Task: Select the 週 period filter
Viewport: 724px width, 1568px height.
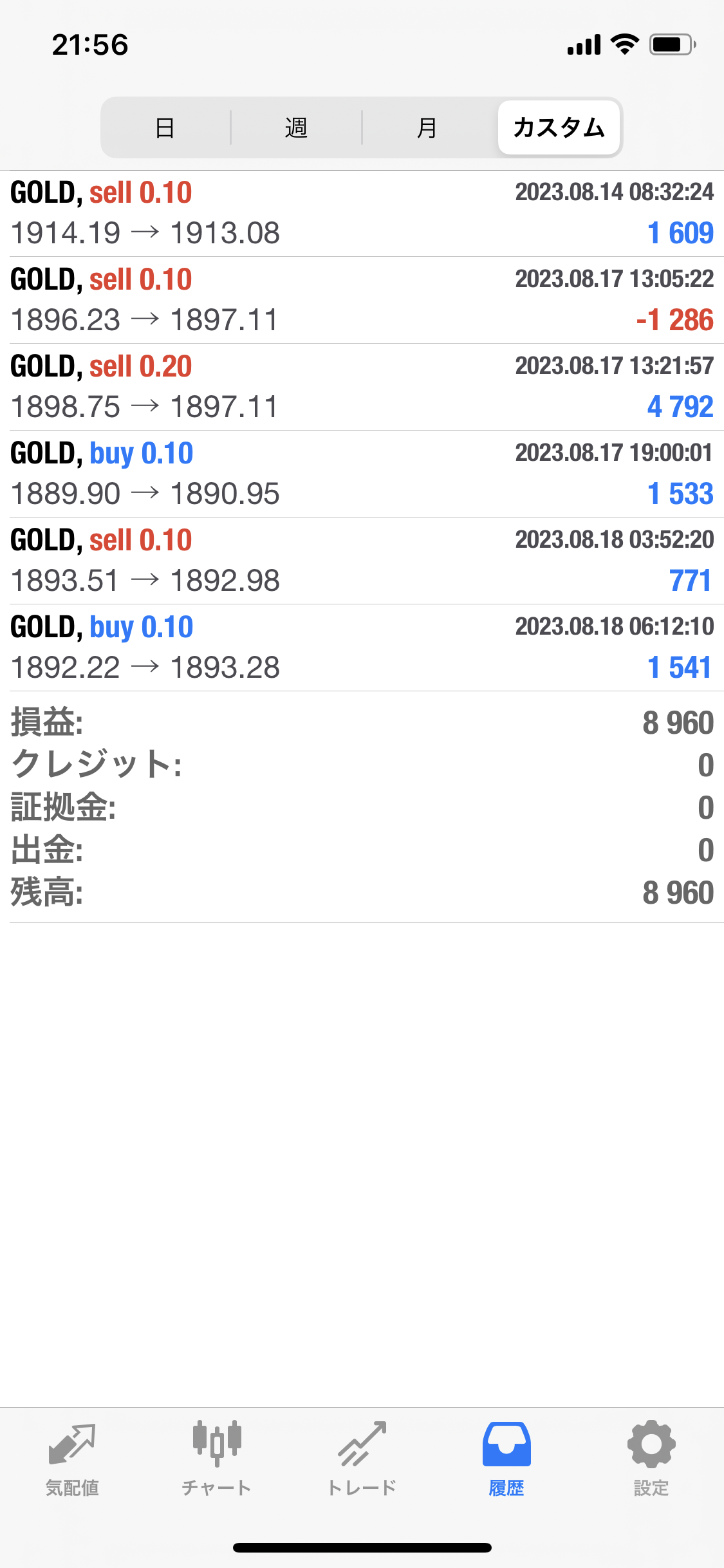Action: [x=296, y=127]
